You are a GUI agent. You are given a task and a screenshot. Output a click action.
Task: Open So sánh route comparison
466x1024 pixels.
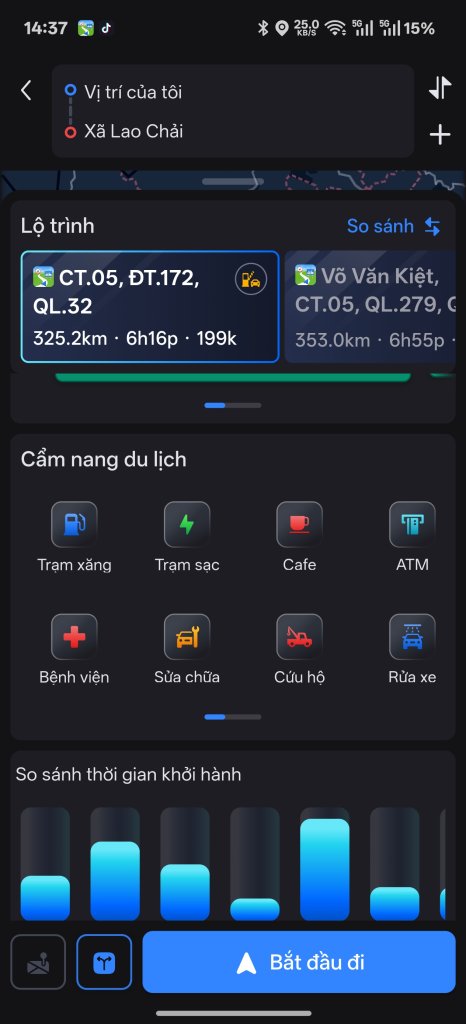pyautogui.click(x=394, y=226)
